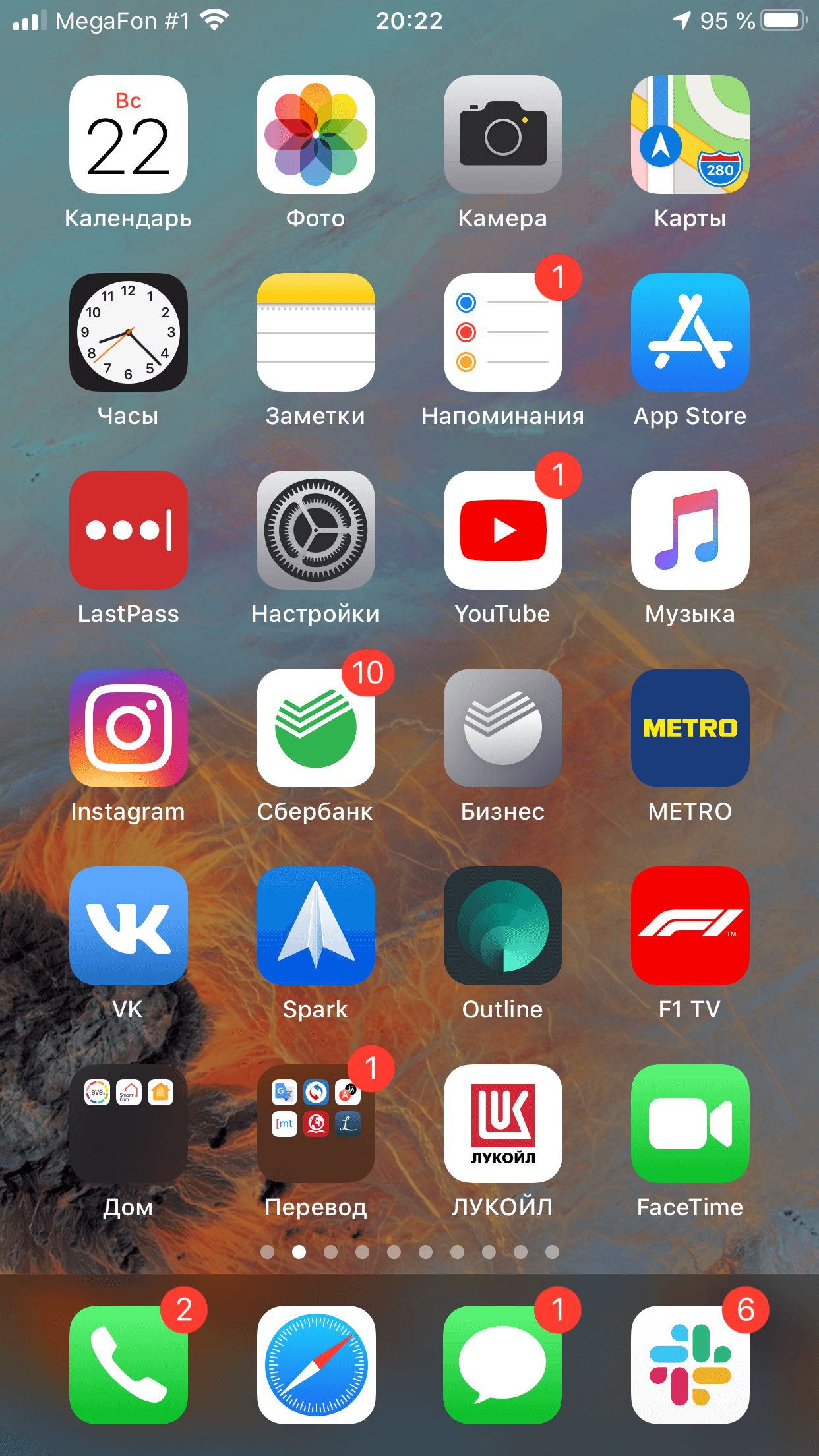Open the Камера app

pyautogui.click(x=503, y=135)
